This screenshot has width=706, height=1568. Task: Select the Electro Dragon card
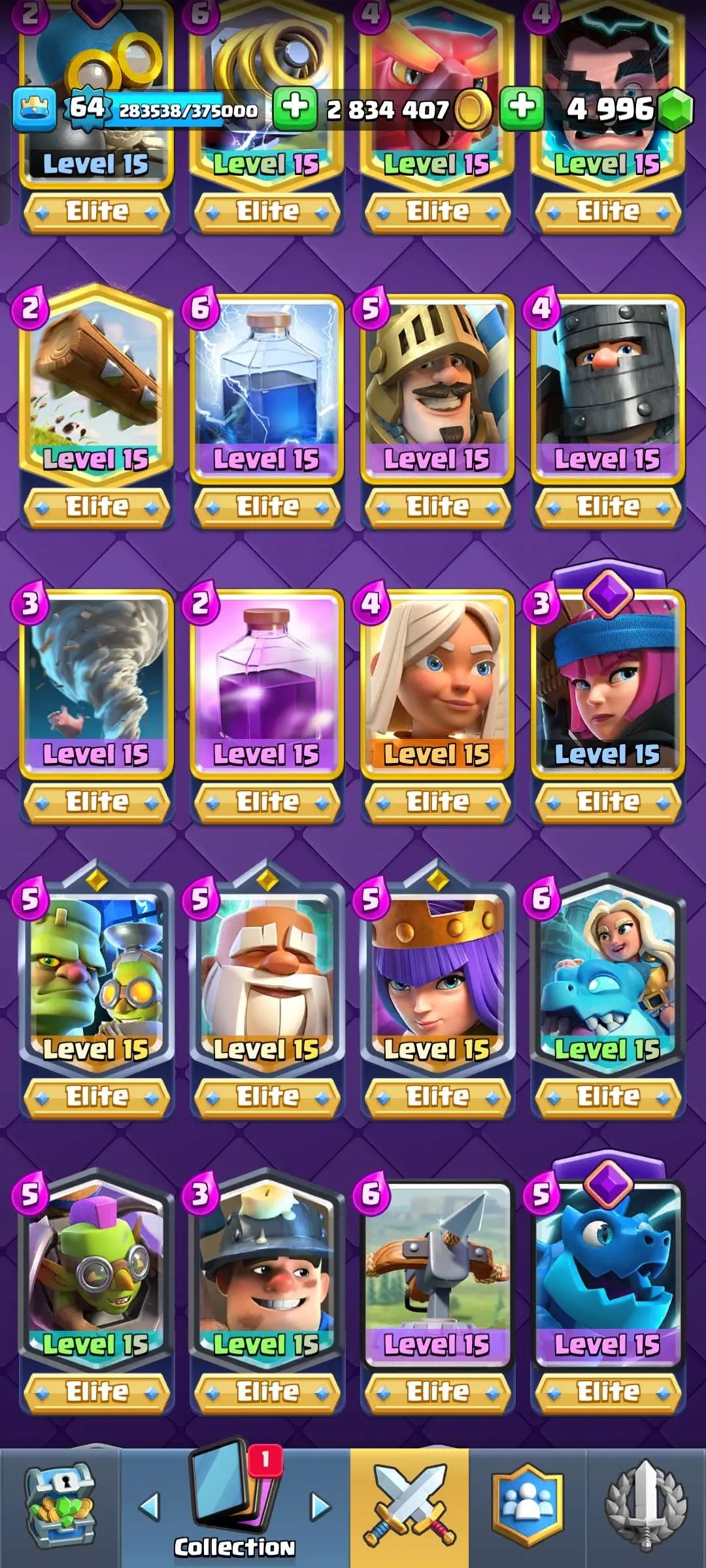[x=608, y=1267]
